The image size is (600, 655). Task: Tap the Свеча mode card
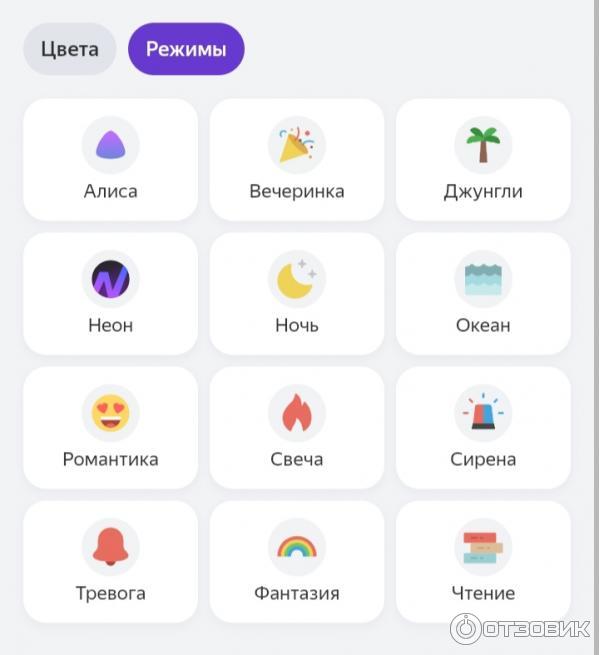coord(297,428)
